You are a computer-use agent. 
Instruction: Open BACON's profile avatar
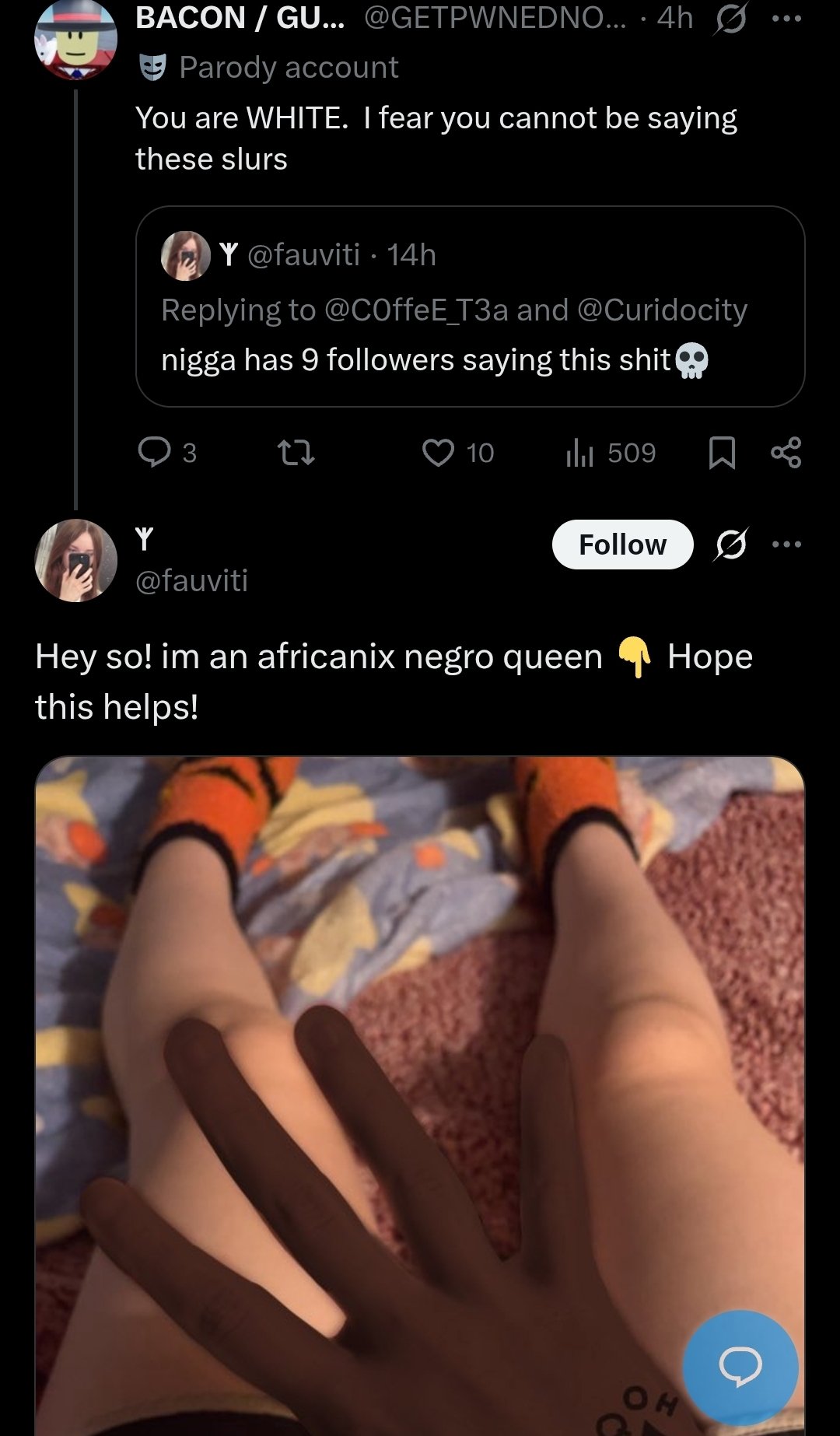tap(75, 39)
